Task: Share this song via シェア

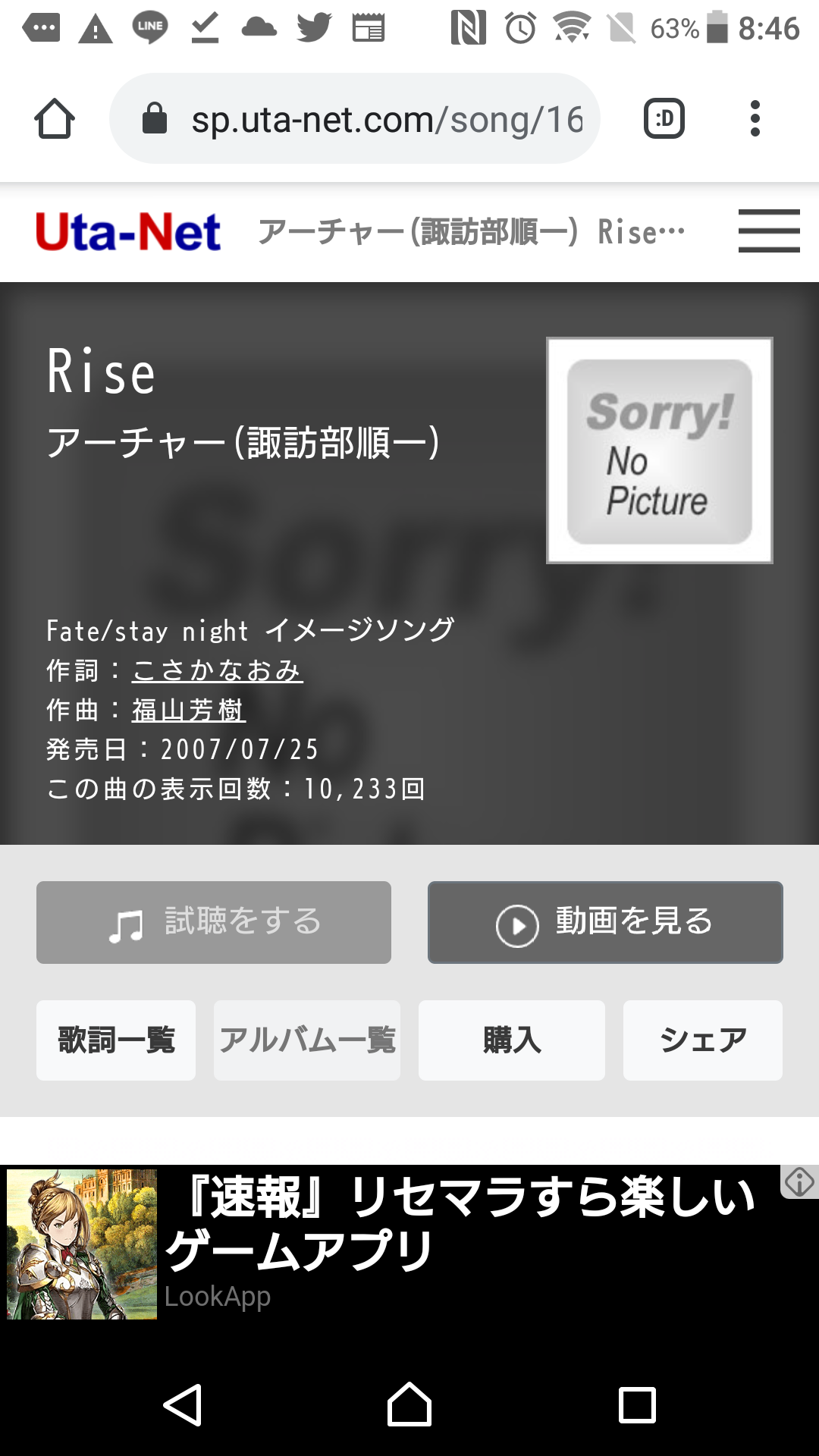Action: pyautogui.click(x=703, y=1040)
